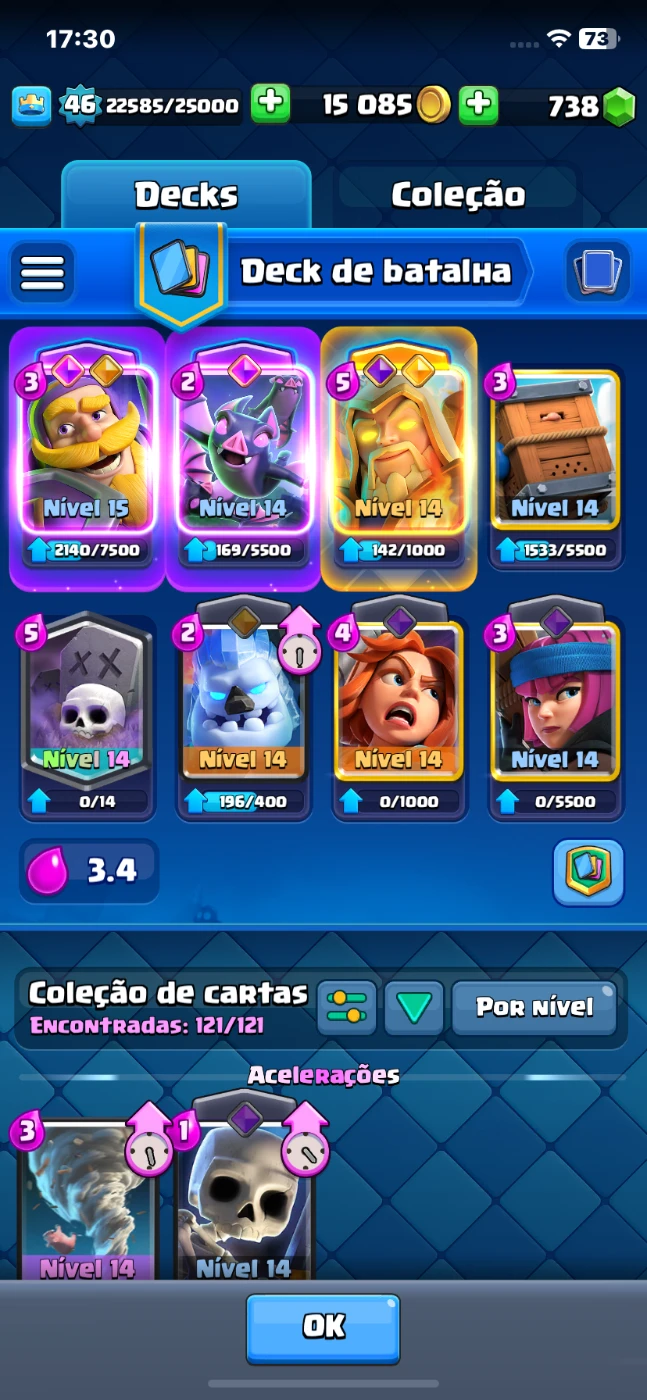This screenshot has width=647, height=1400.
Task: Select the Tornado card in Acelerações
Action: click(x=87, y=1200)
